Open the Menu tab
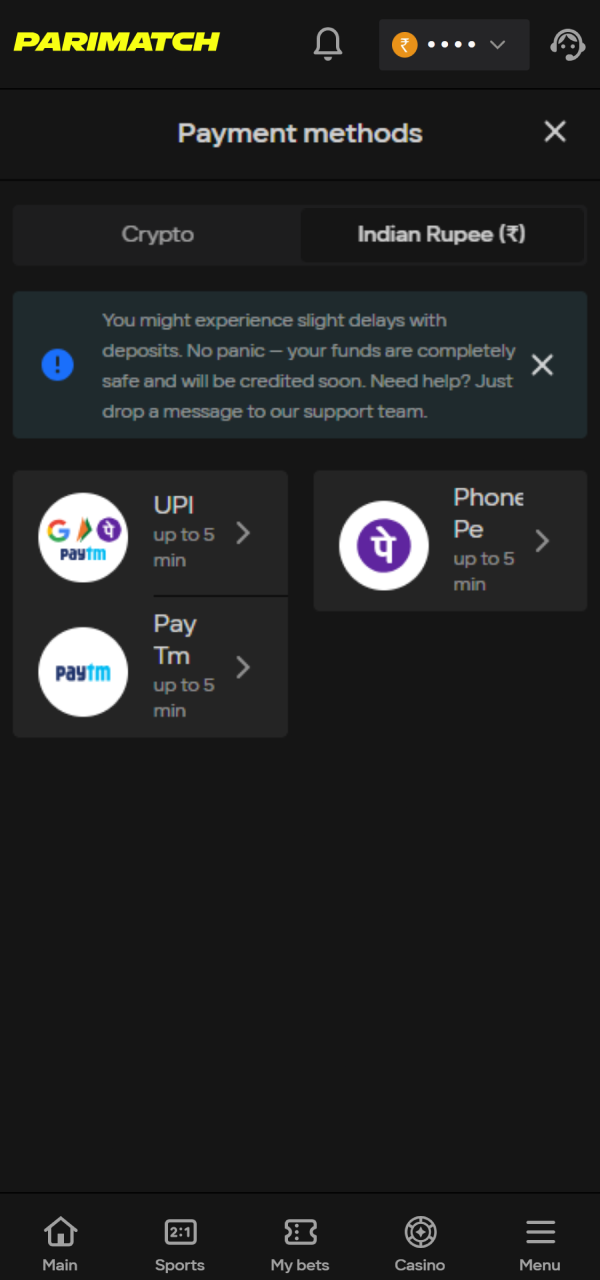 pyautogui.click(x=540, y=1244)
